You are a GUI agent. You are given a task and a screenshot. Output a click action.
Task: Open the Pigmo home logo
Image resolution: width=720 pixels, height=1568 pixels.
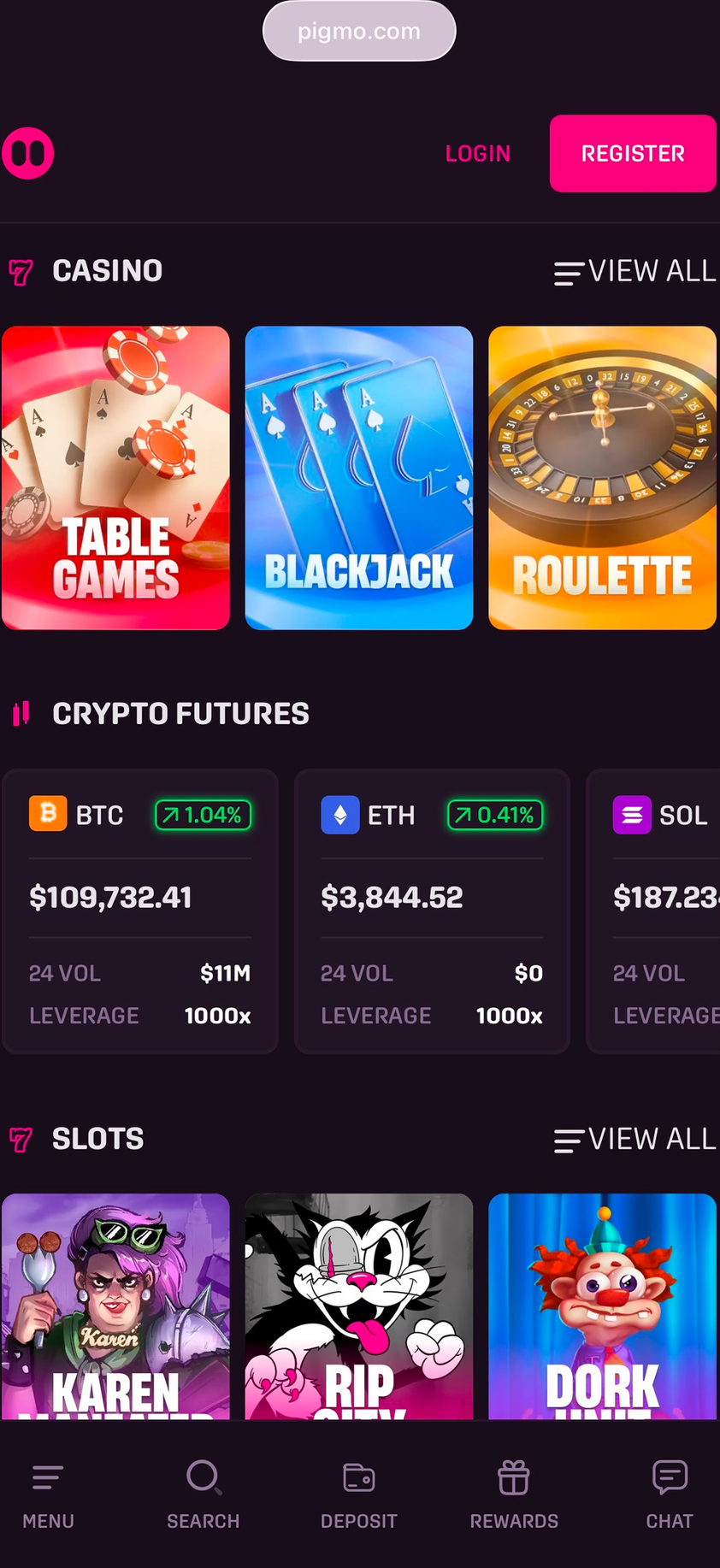click(28, 154)
